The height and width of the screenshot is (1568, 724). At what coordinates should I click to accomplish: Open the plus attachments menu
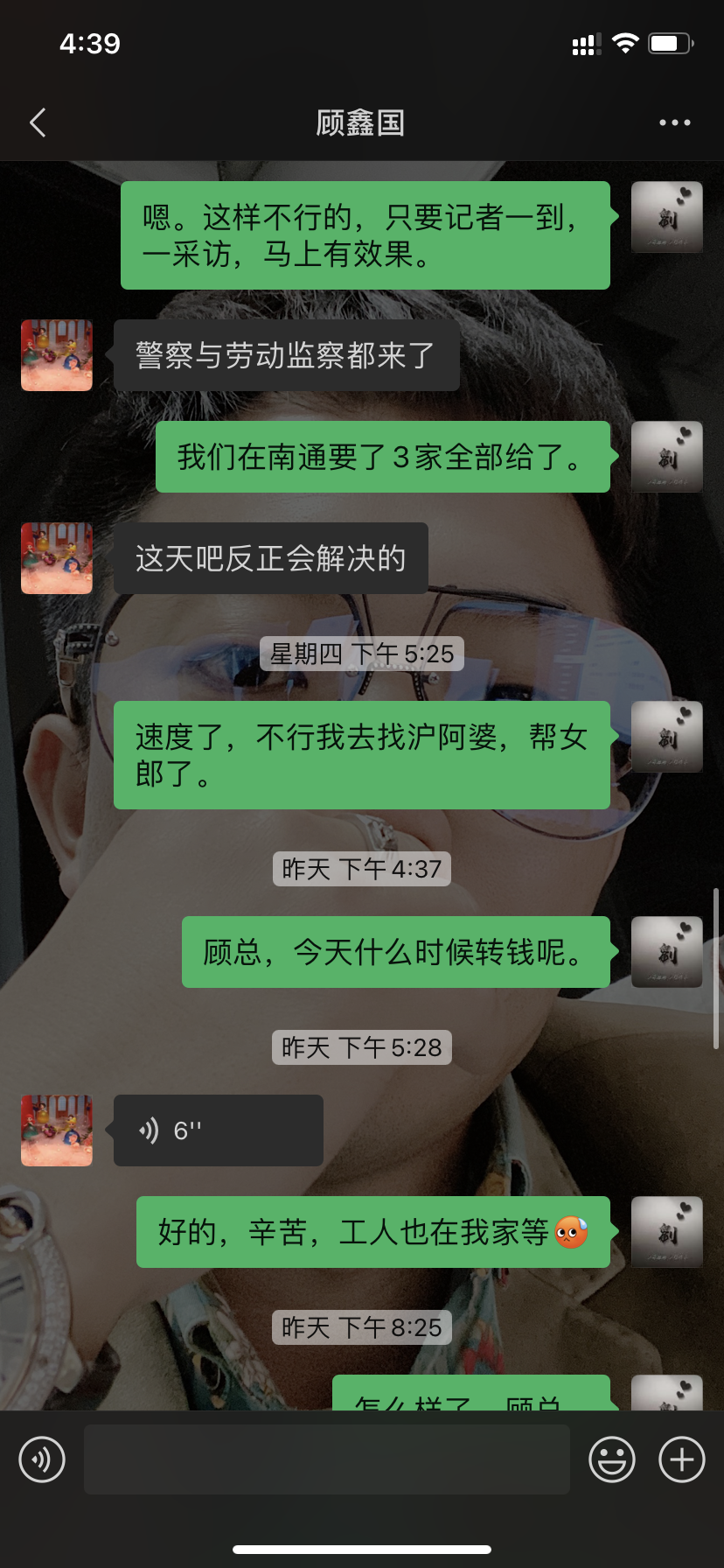click(681, 1459)
